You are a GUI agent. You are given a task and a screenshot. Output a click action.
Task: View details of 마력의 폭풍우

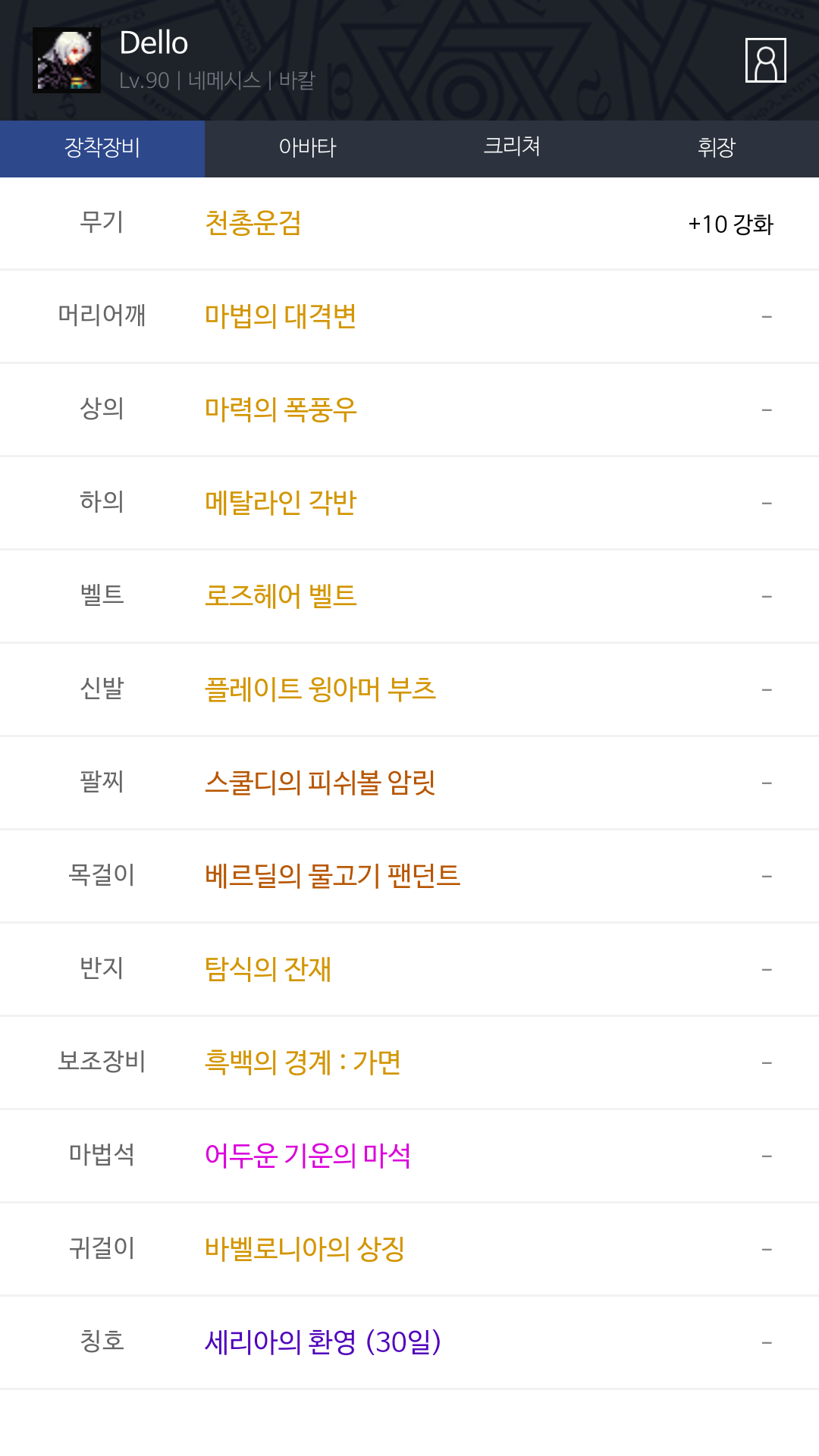pyautogui.click(x=281, y=409)
